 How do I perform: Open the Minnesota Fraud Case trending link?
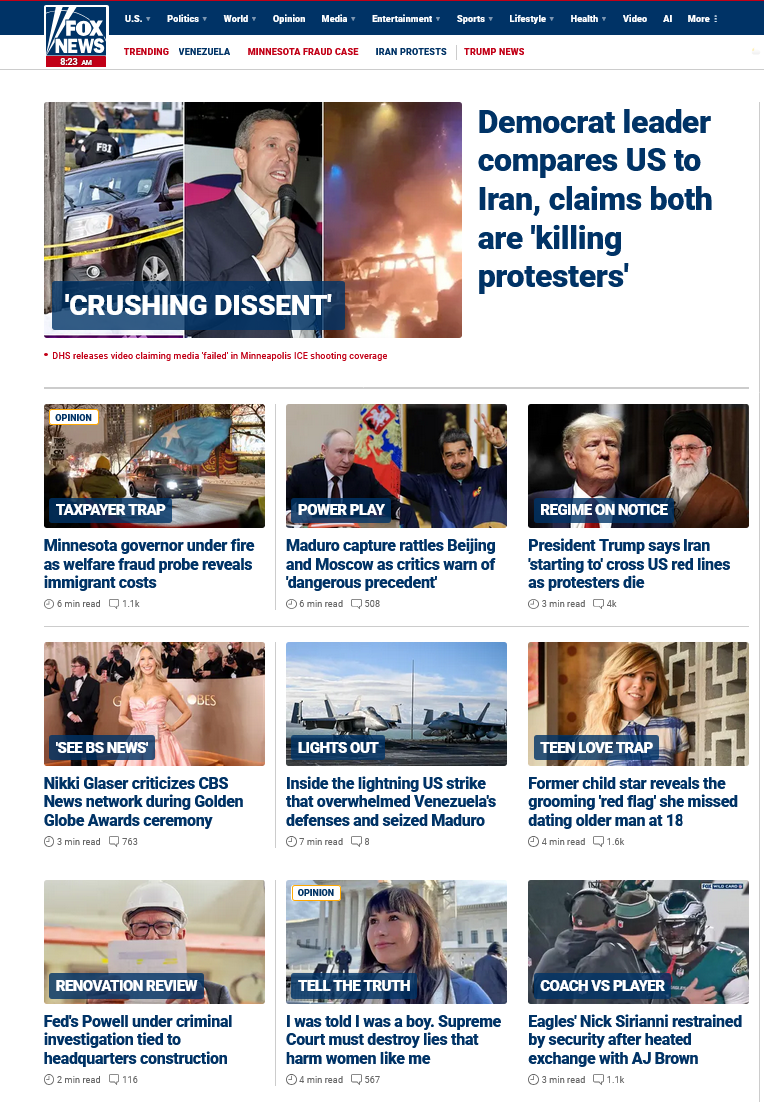[302, 52]
